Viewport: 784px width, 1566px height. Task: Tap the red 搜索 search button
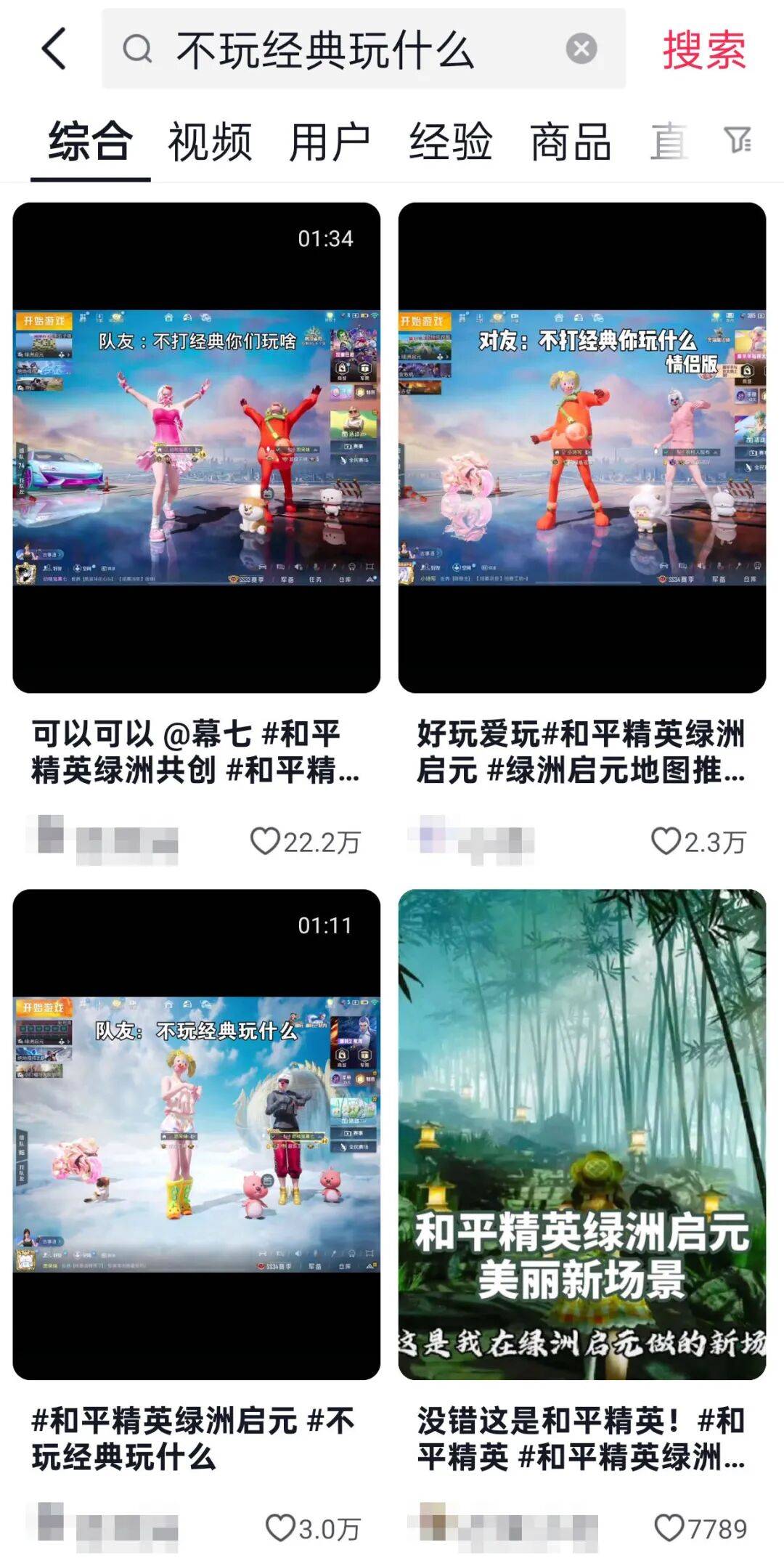[703, 48]
